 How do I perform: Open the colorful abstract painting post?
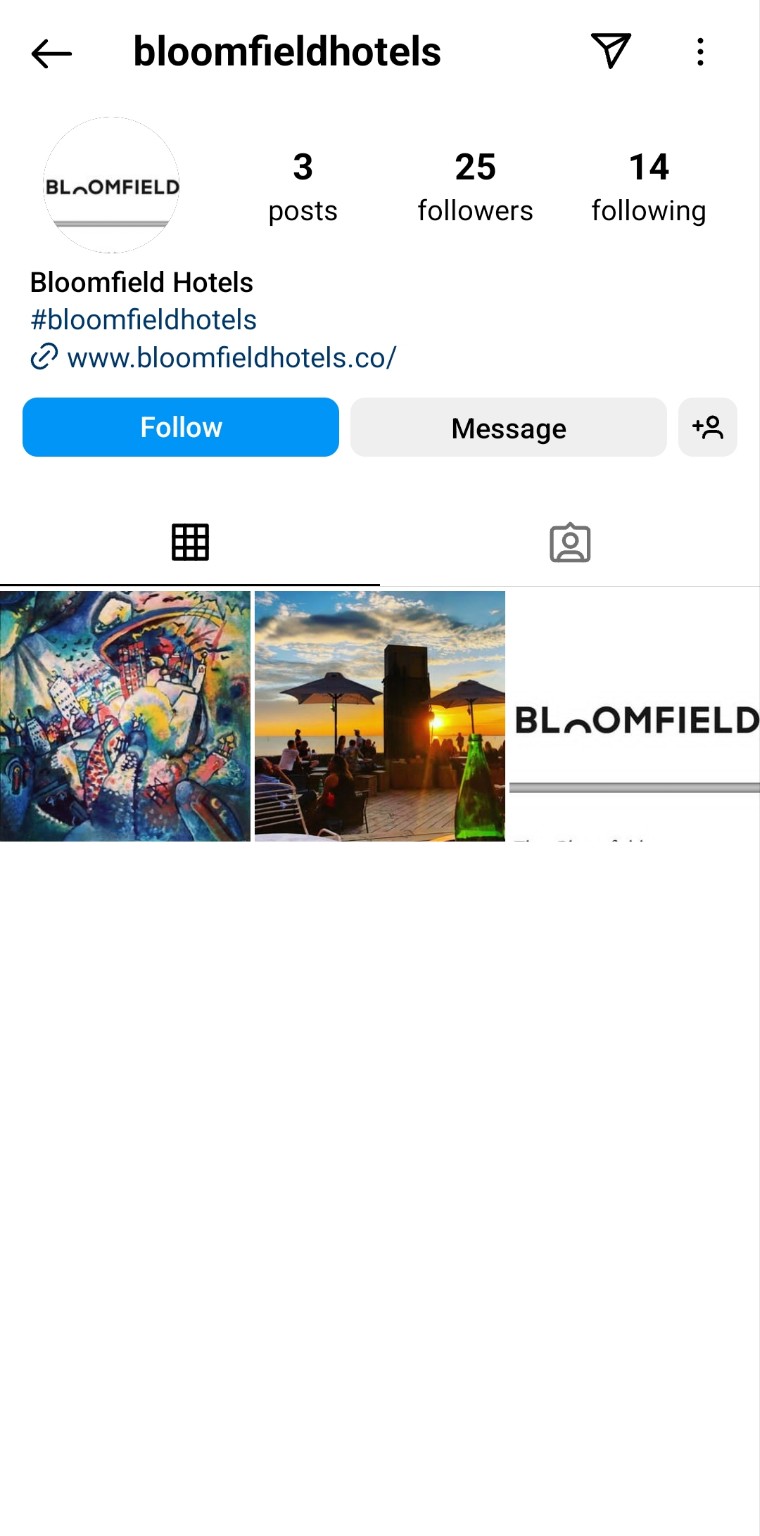(125, 716)
